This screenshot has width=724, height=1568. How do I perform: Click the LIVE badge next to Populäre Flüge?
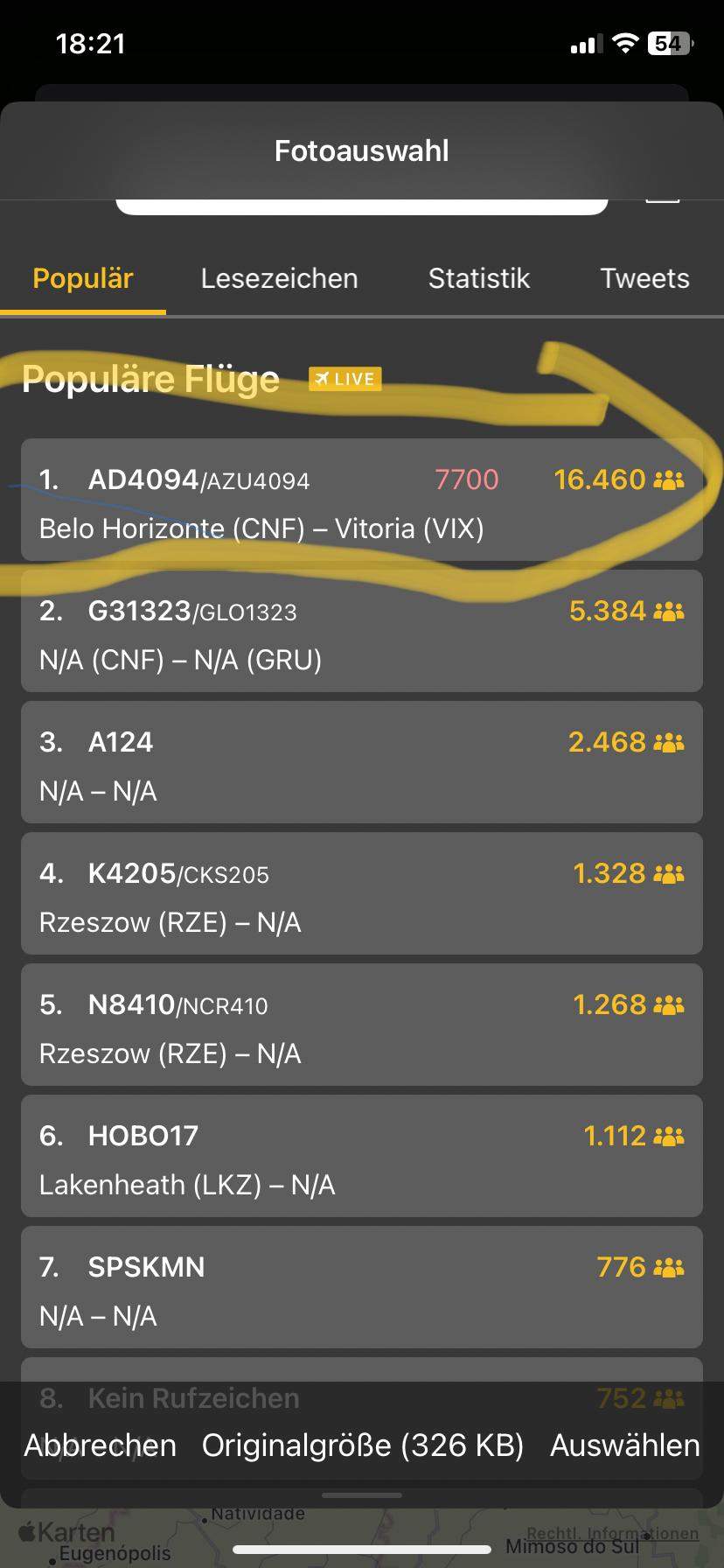coord(345,378)
